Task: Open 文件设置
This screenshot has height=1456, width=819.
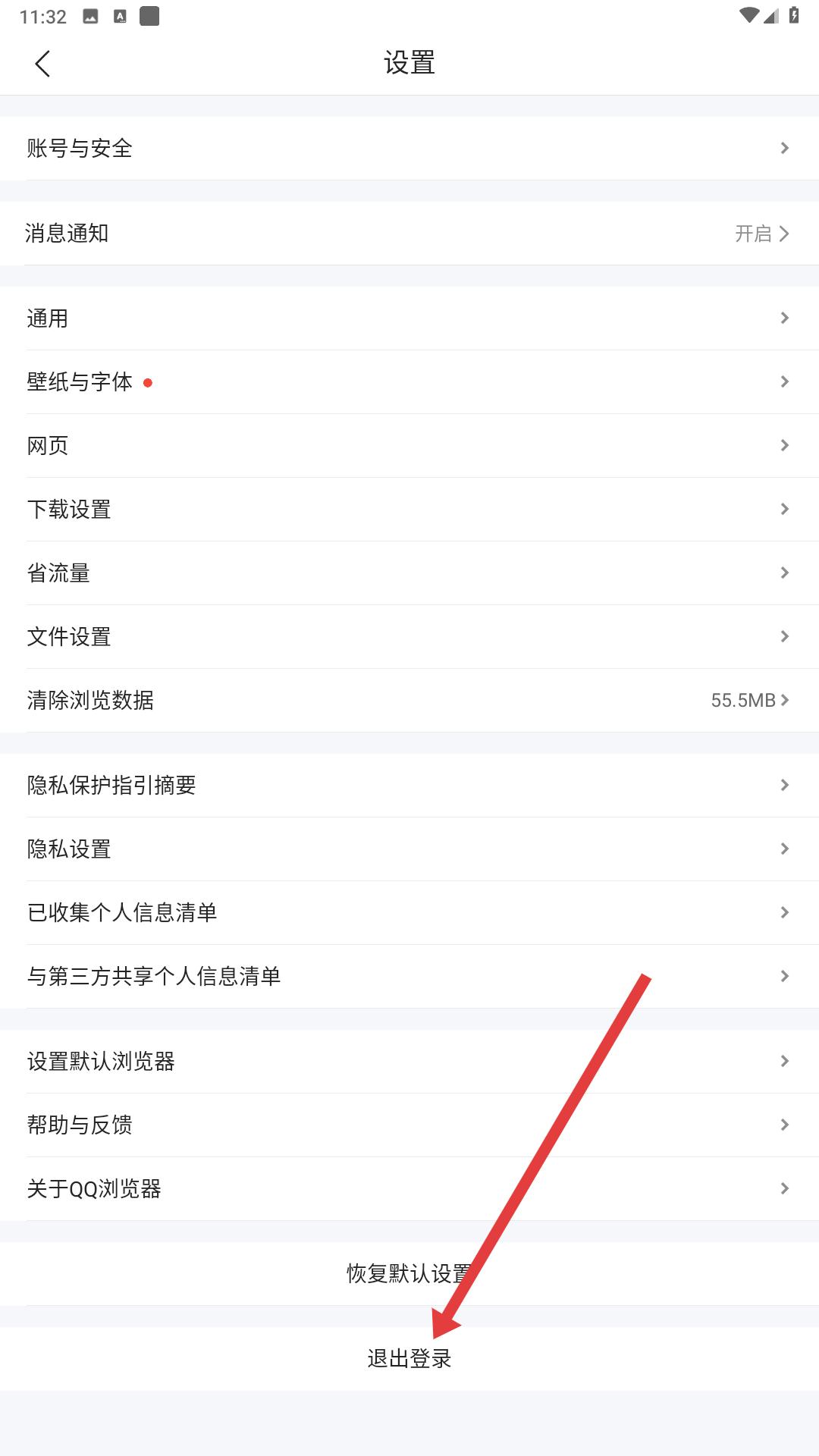Action: point(409,636)
